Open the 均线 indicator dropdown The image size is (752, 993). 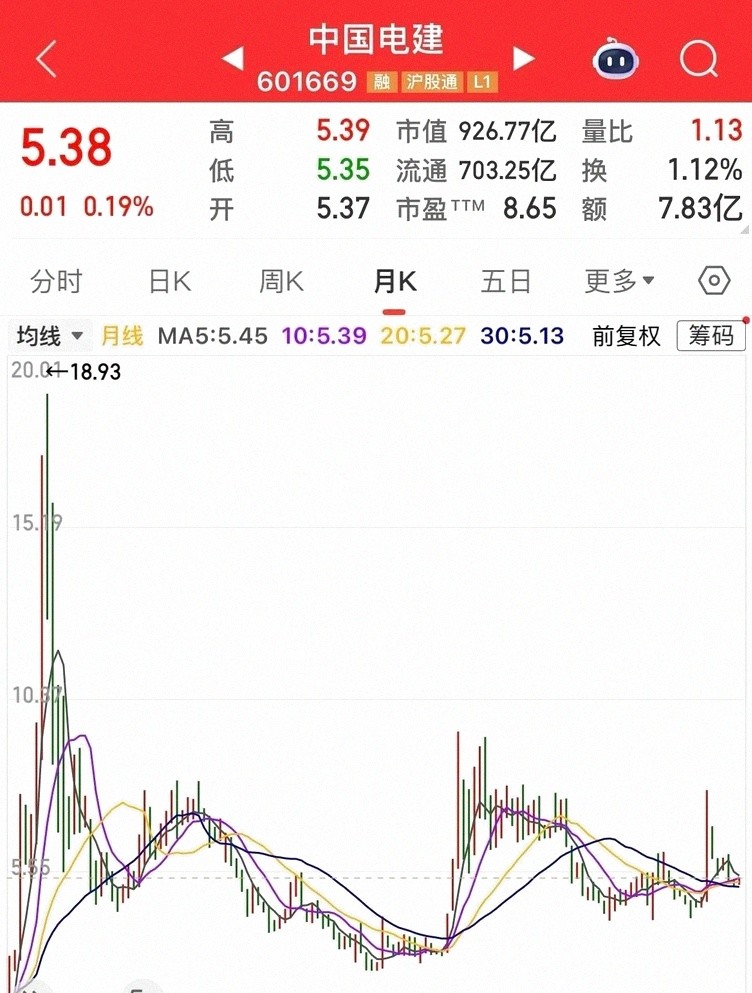43,336
